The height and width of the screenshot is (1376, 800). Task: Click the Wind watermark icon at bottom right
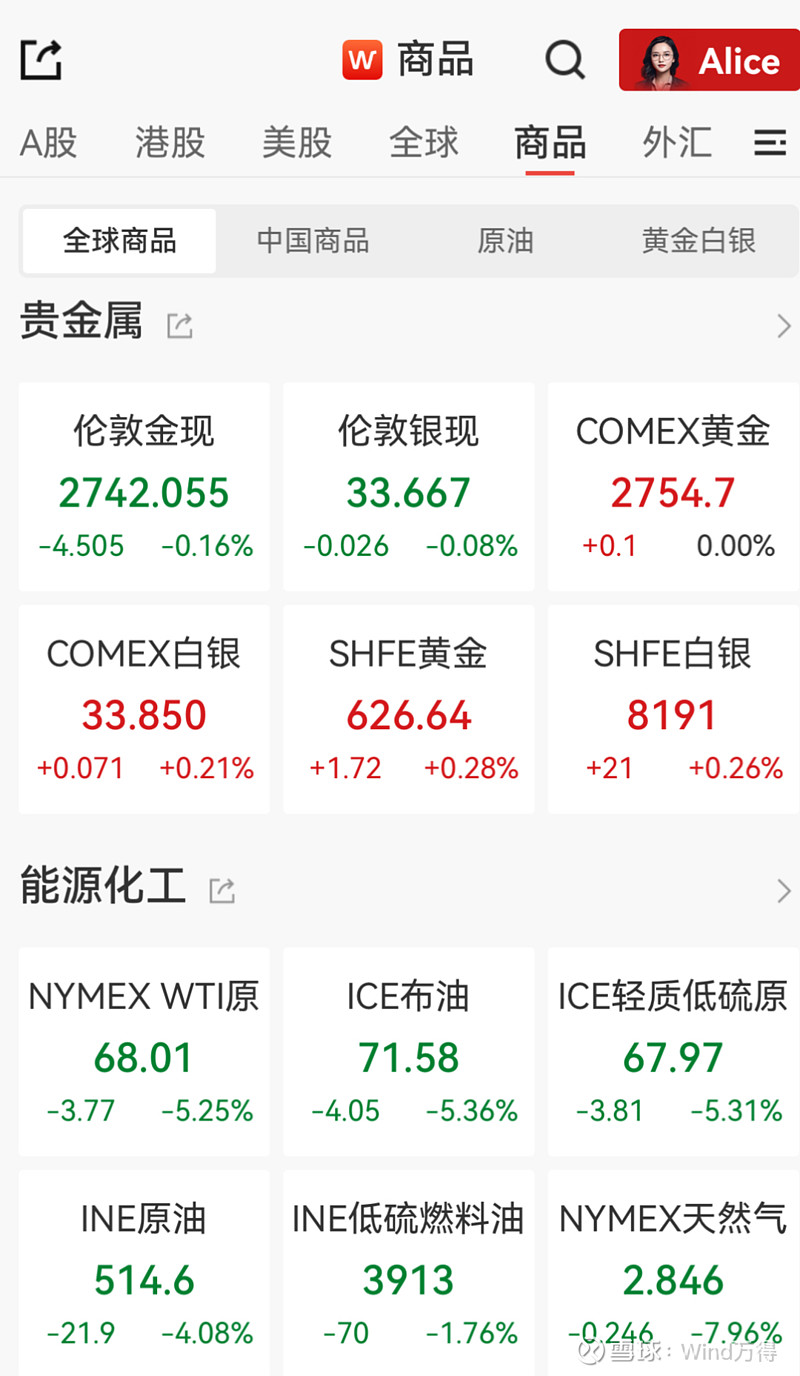point(592,1352)
